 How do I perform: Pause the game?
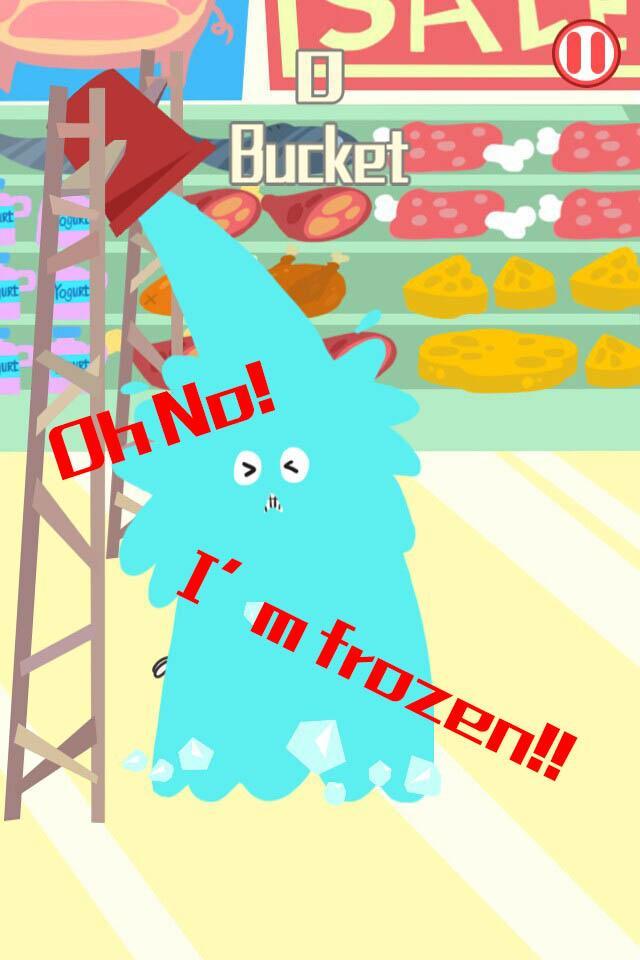click(586, 51)
